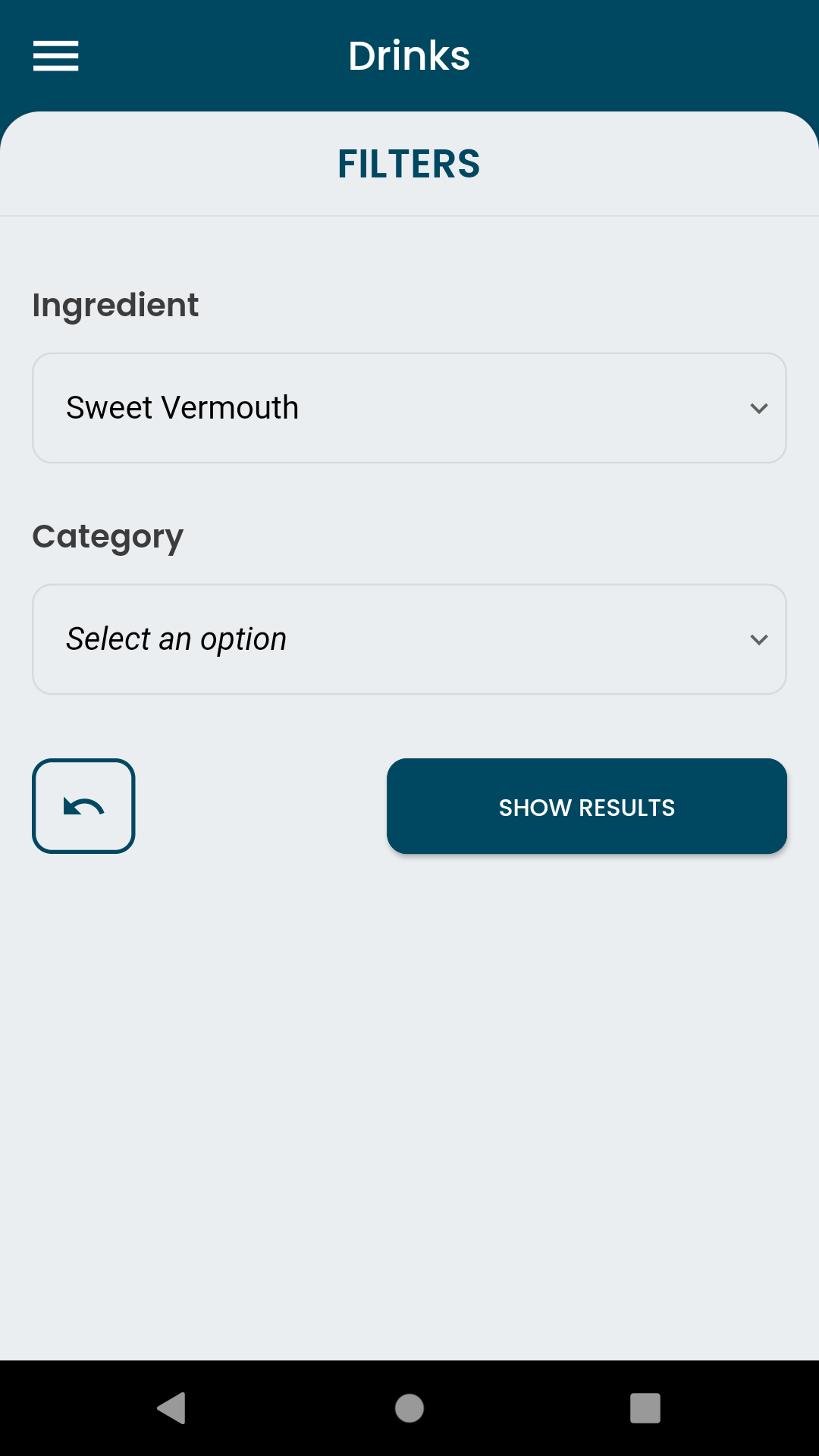Expand the Category dropdown
The image size is (819, 1456).
coord(409,639)
